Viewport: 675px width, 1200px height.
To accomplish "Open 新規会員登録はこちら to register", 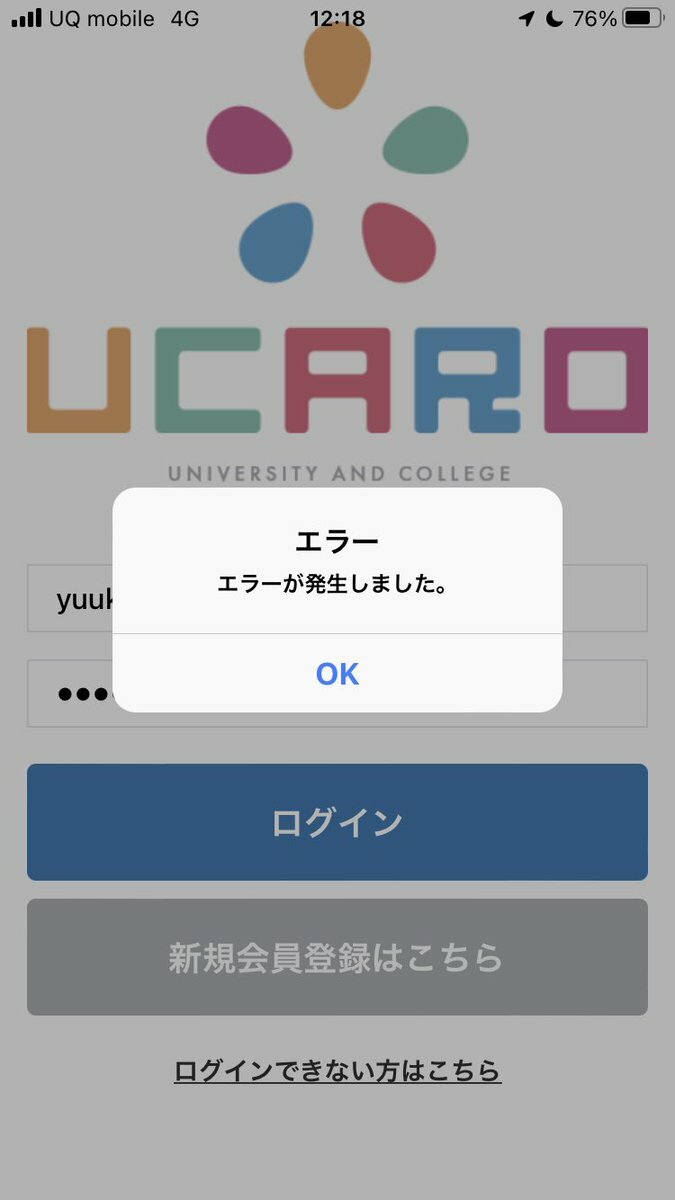I will coord(337,957).
